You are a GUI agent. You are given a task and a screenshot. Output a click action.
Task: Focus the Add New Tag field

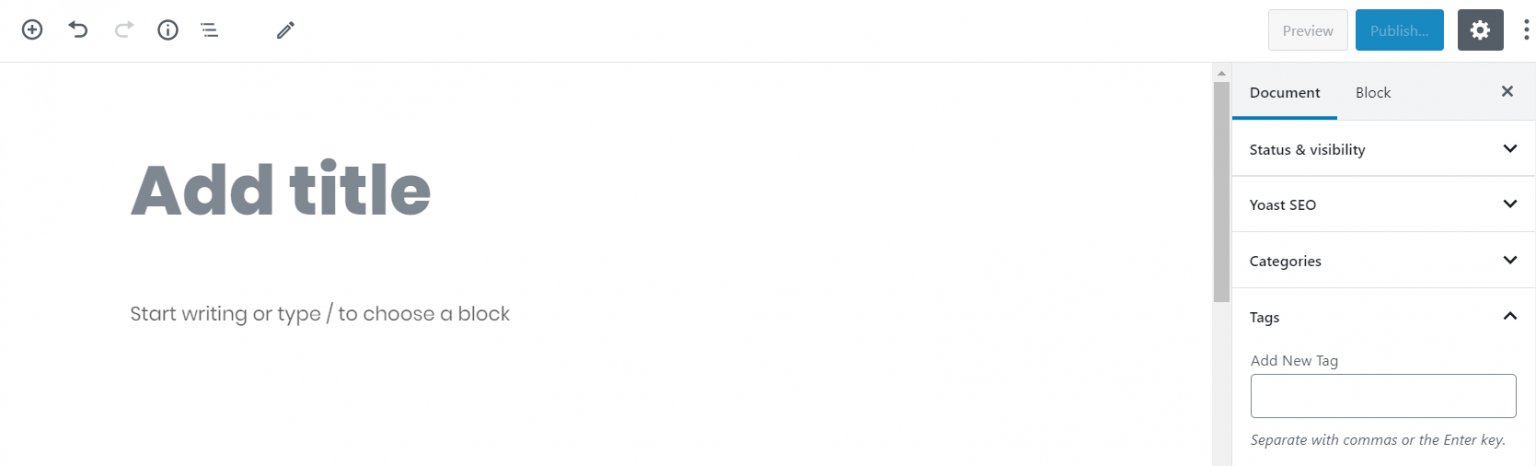1383,396
